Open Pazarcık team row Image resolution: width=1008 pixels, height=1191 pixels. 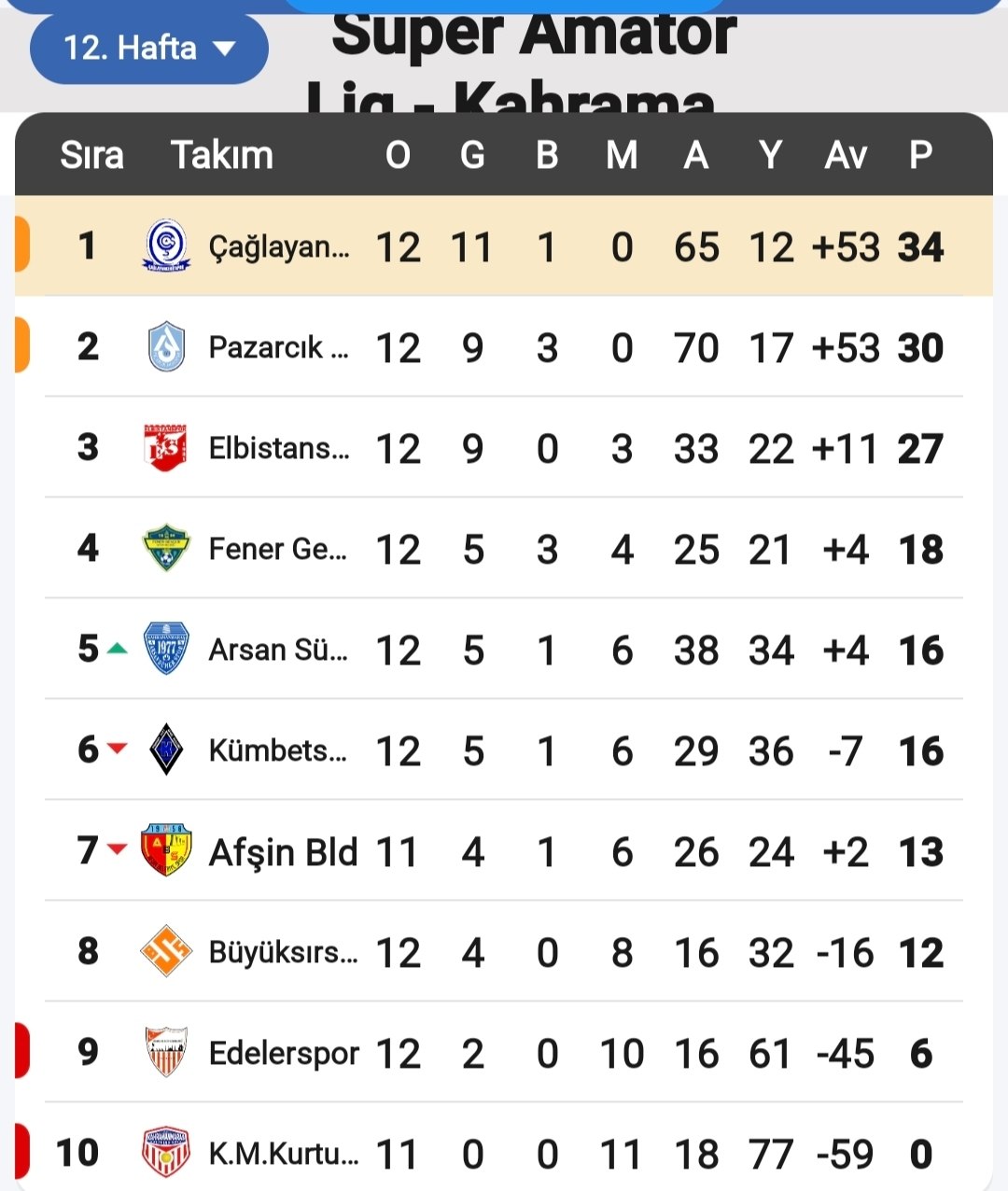coord(278,347)
